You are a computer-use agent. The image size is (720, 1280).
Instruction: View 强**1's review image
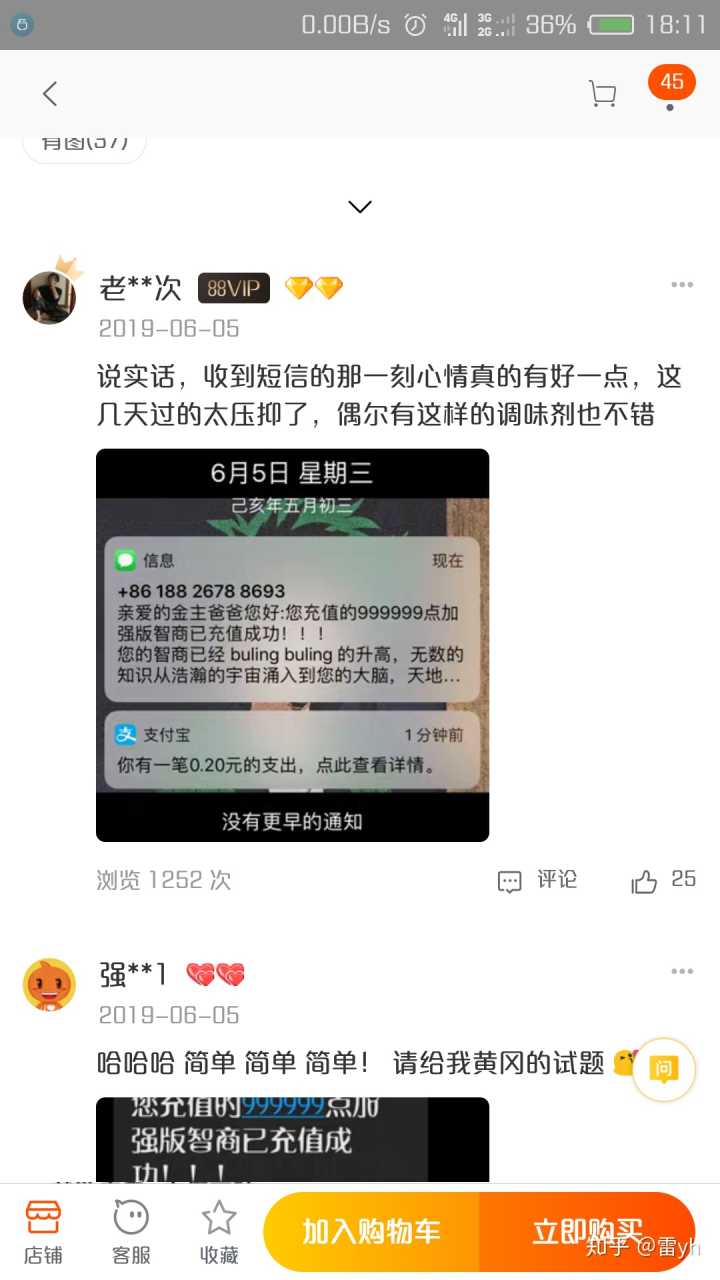point(292,1138)
